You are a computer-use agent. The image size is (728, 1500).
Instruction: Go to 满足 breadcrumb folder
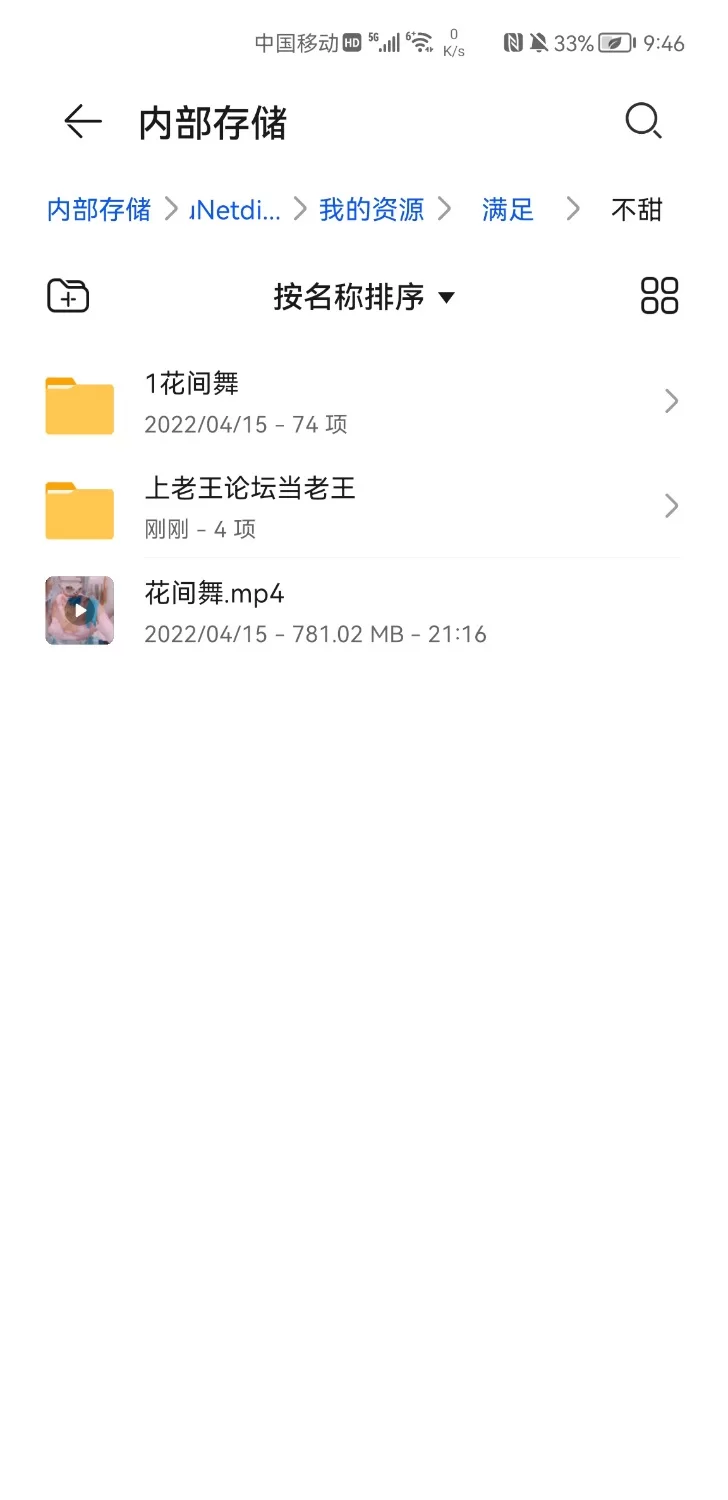tap(507, 209)
